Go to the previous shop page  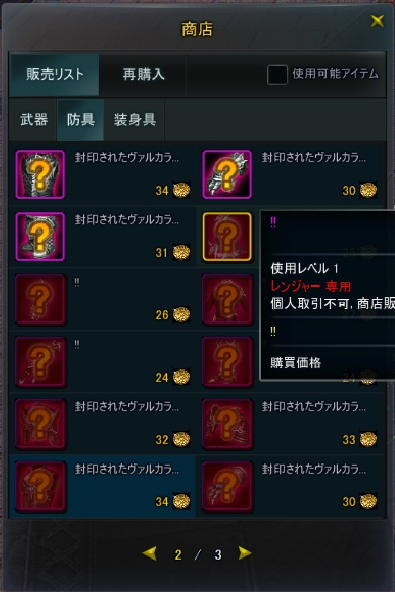(150, 553)
